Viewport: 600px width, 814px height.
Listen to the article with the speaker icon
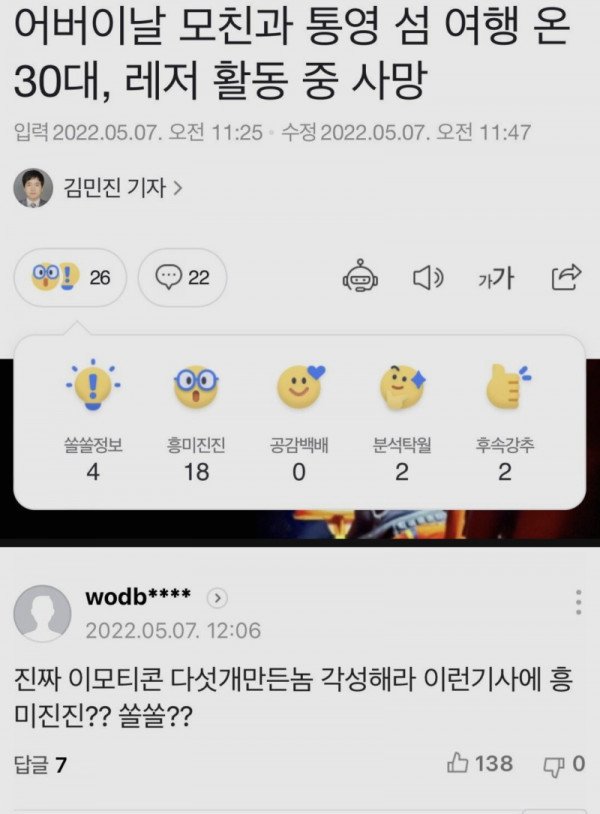click(x=428, y=277)
